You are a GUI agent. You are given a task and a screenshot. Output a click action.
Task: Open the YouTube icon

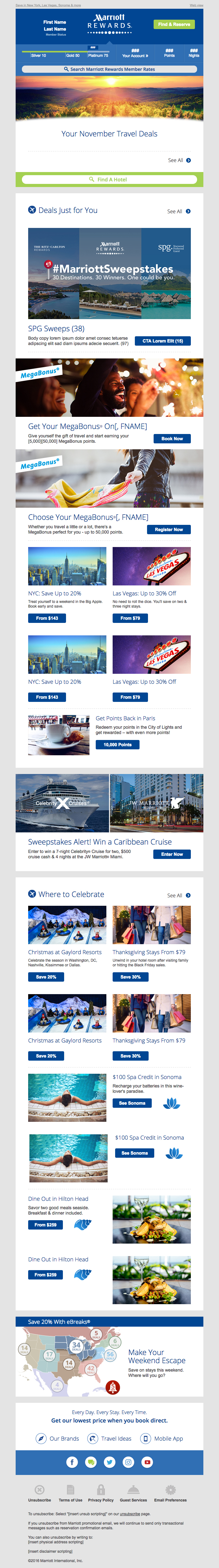(x=147, y=1462)
